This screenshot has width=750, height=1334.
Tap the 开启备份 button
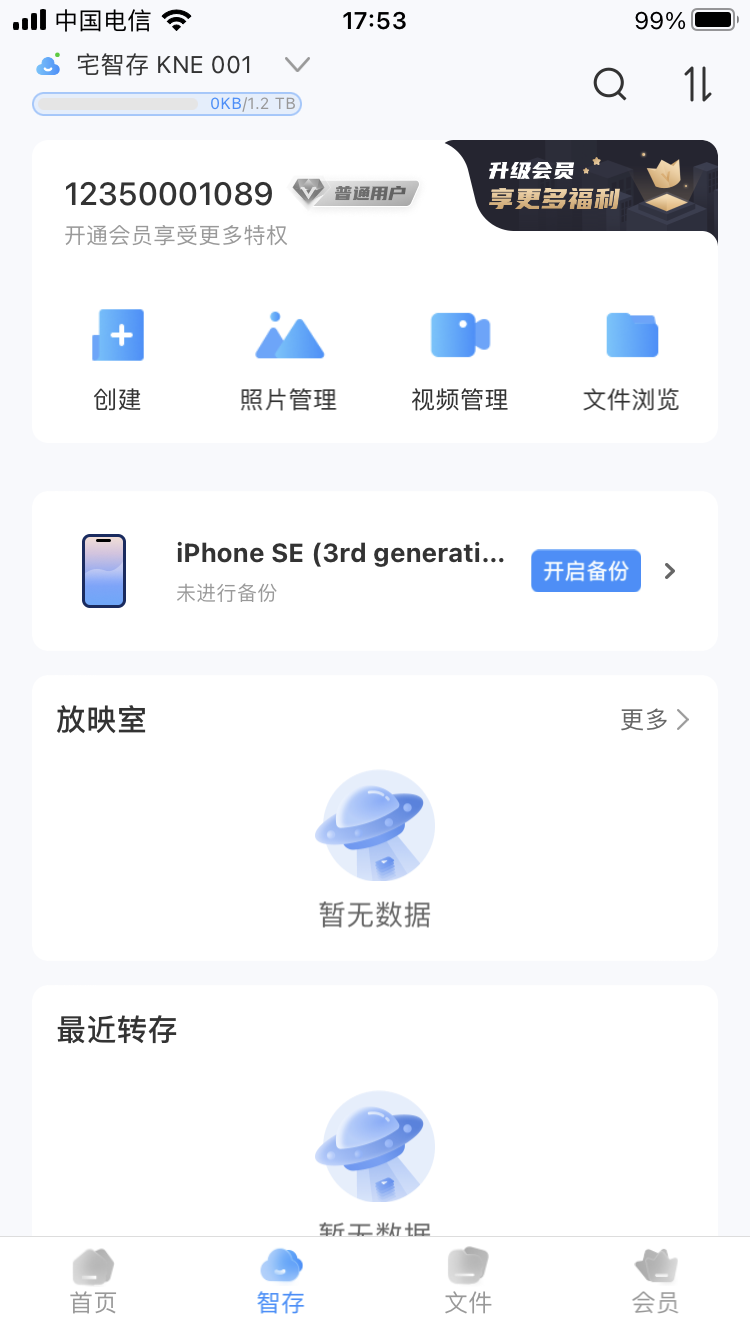[x=585, y=571]
